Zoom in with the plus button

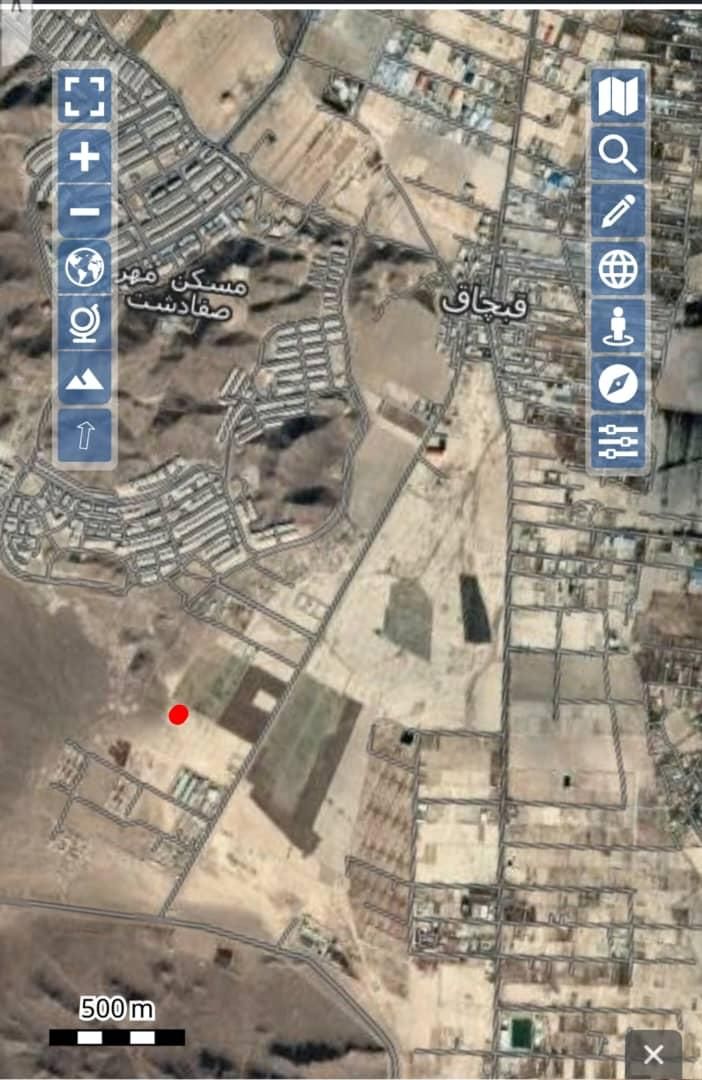click(85, 156)
